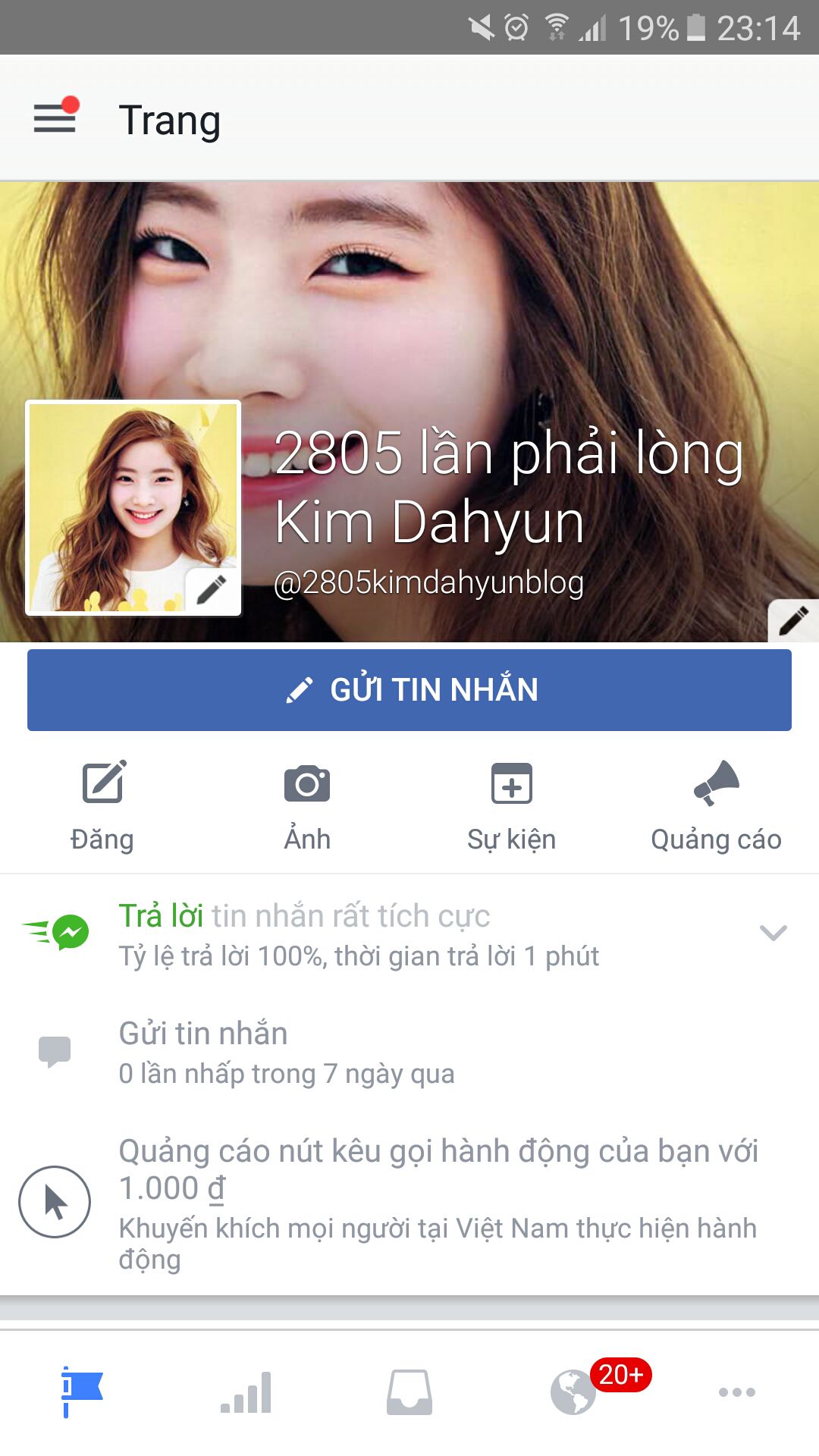This screenshot has height=1456, width=819.
Task: Open the more options tab
Action: (x=737, y=1392)
